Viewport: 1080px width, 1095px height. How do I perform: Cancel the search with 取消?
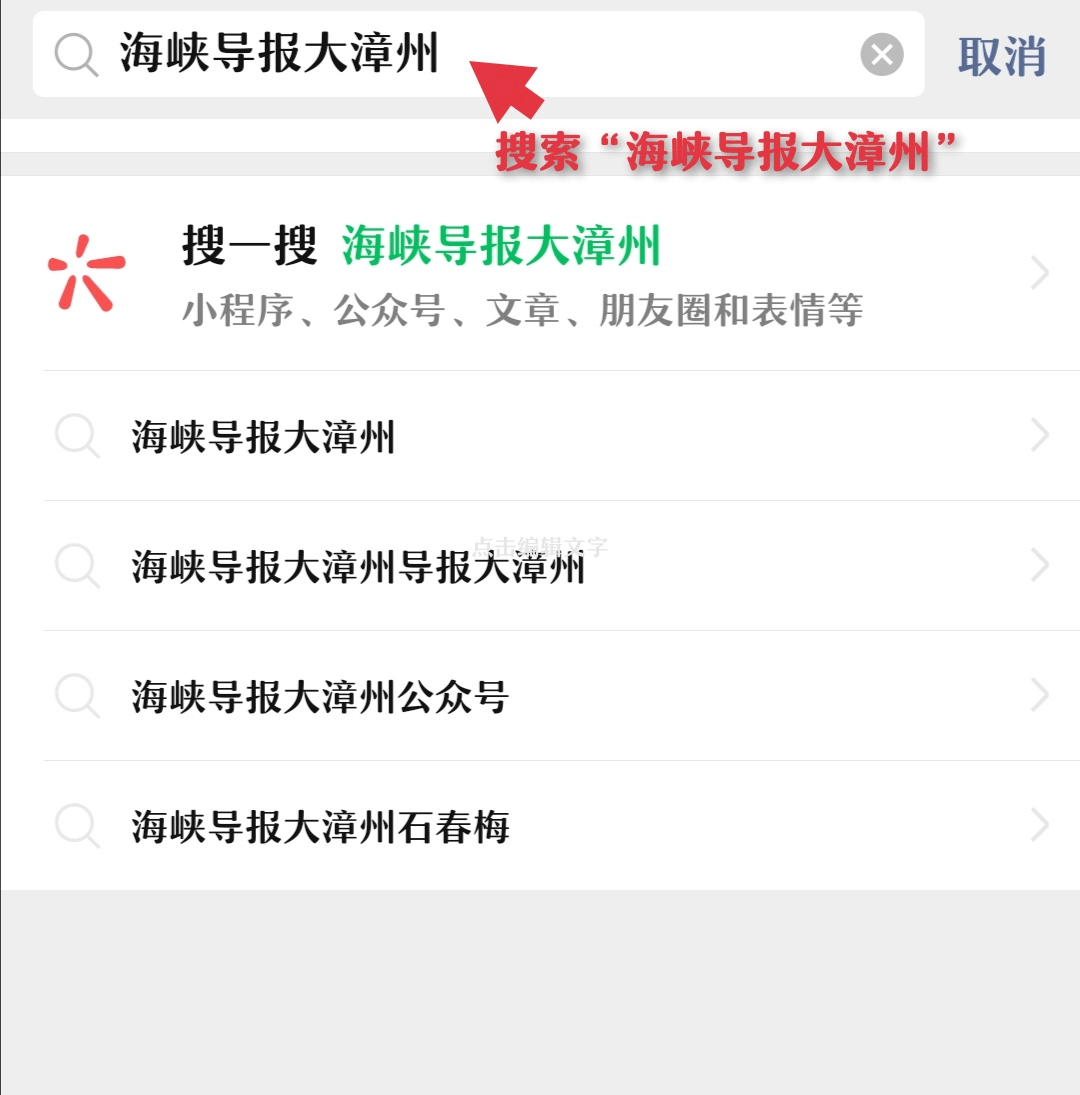pos(1001,56)
